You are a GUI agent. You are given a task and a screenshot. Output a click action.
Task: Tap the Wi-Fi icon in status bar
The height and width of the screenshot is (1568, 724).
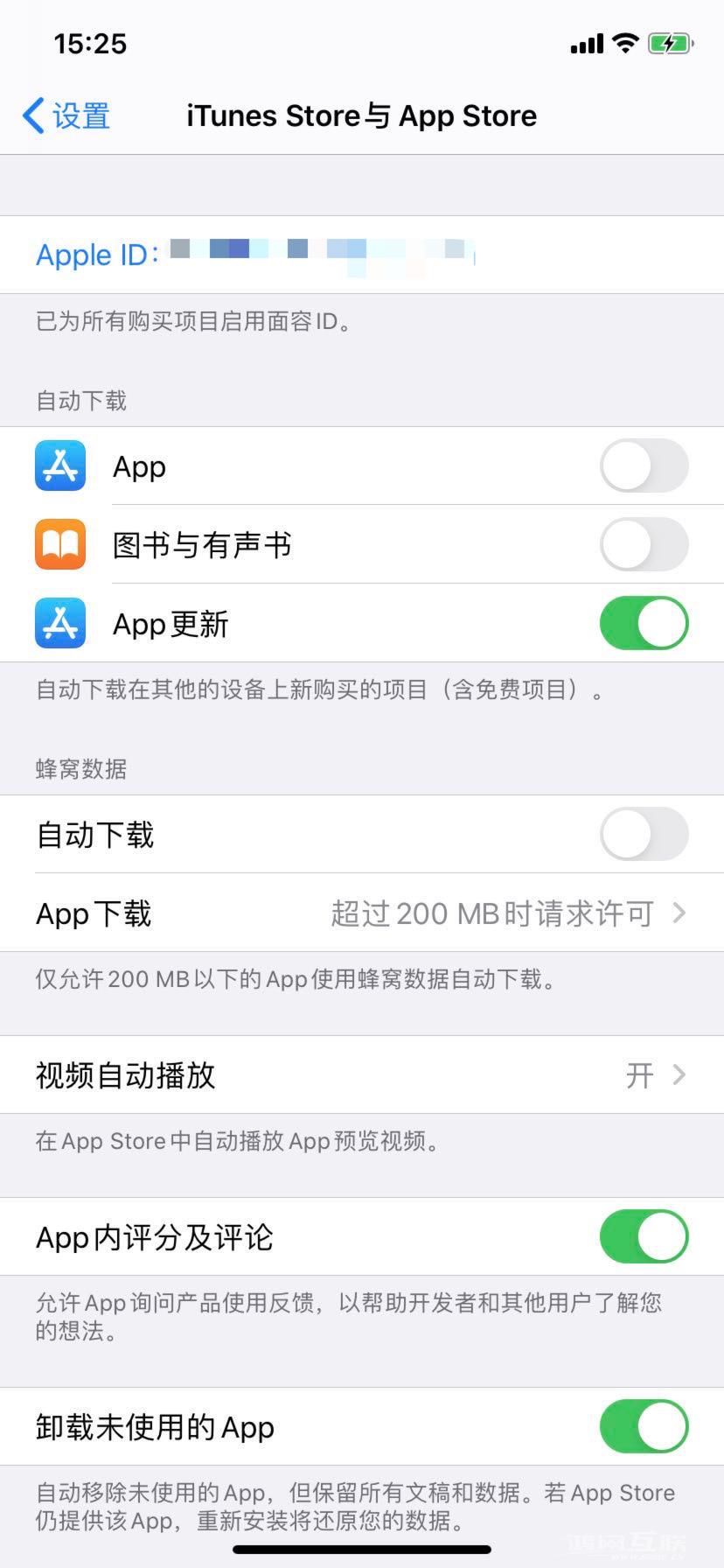624,42
